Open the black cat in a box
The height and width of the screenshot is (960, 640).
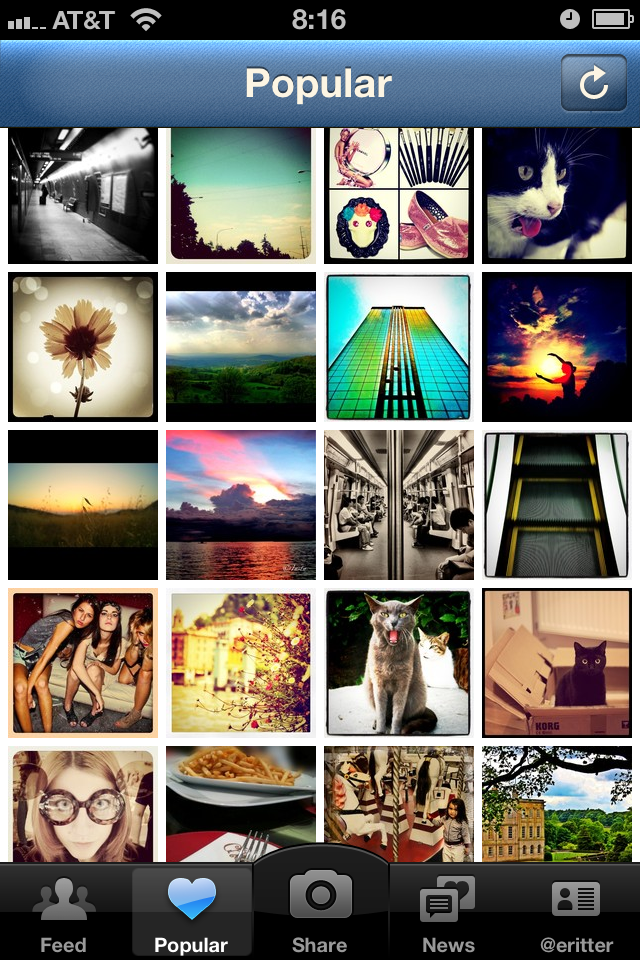(556, 662)
